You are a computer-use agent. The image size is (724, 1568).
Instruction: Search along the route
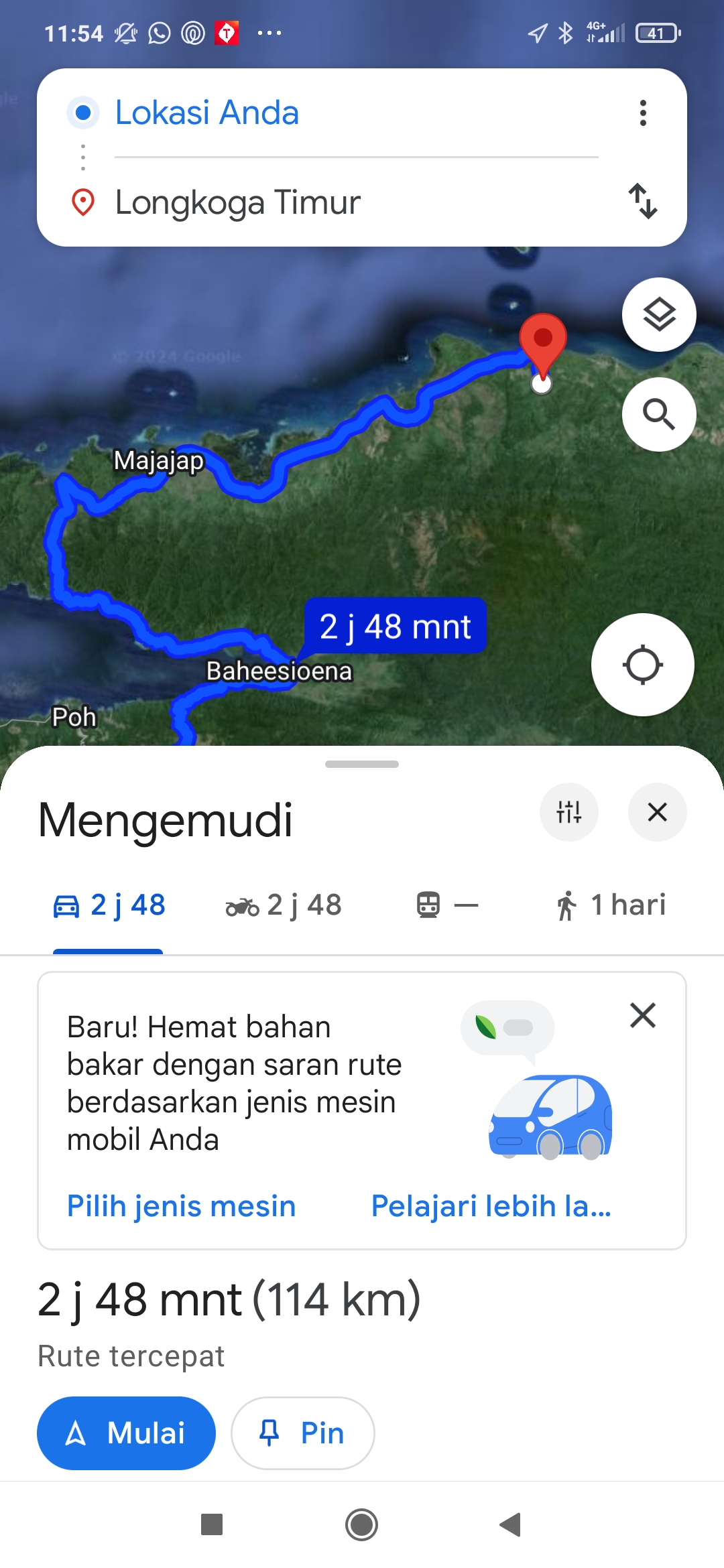click(x=659, y=414)
